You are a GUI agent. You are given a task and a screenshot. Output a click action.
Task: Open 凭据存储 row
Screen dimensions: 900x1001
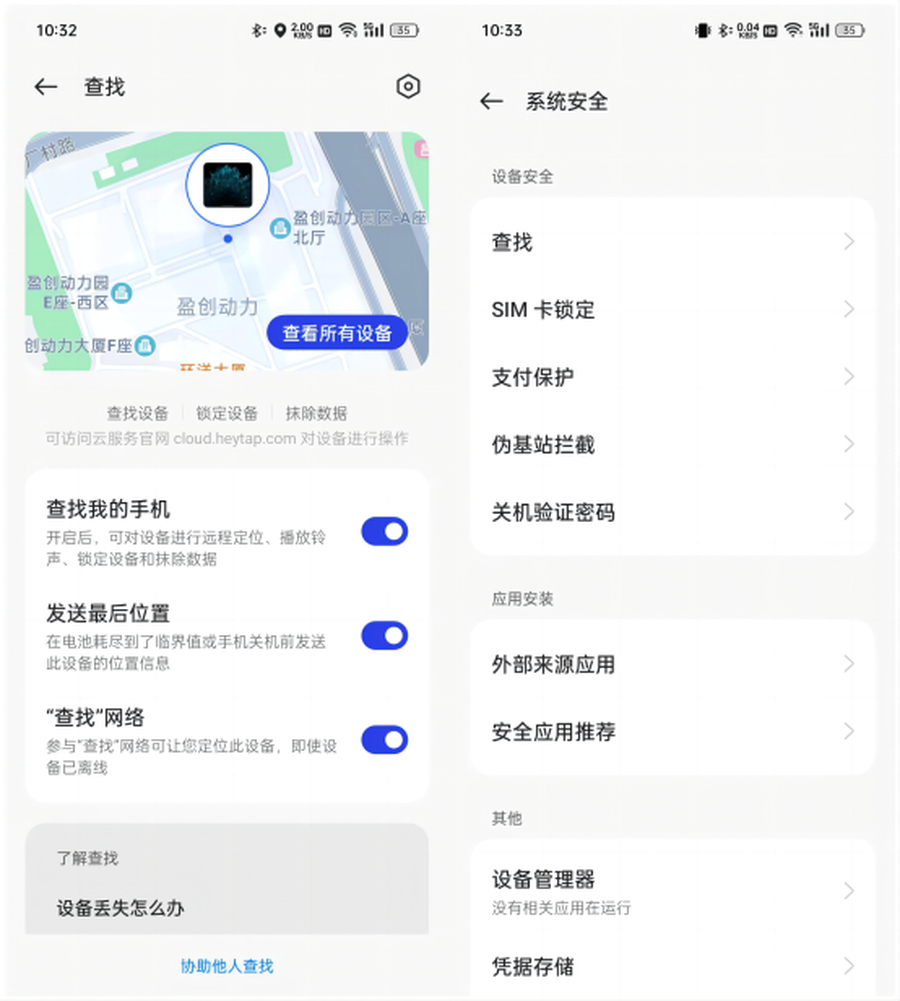672,966
